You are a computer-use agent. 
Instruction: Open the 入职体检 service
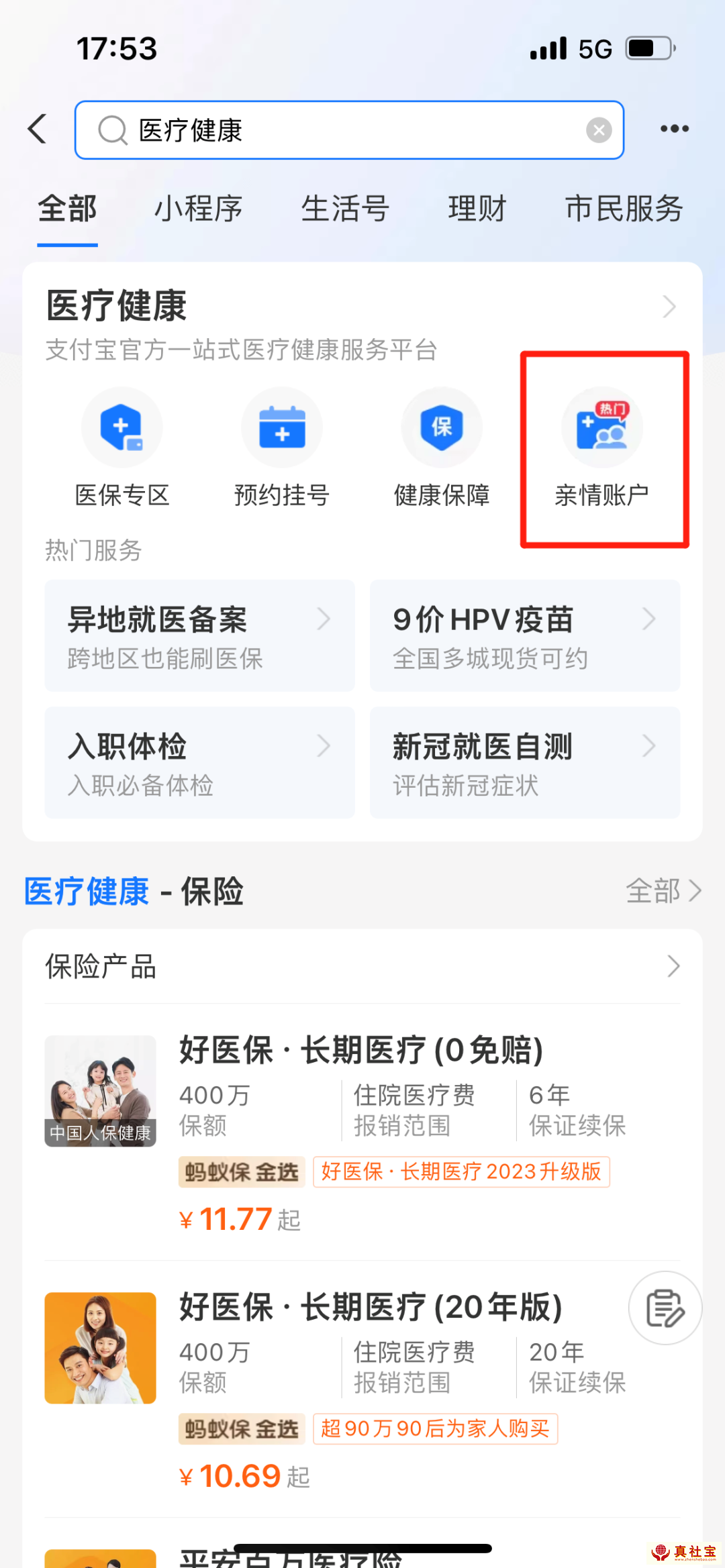coord(199,762)
